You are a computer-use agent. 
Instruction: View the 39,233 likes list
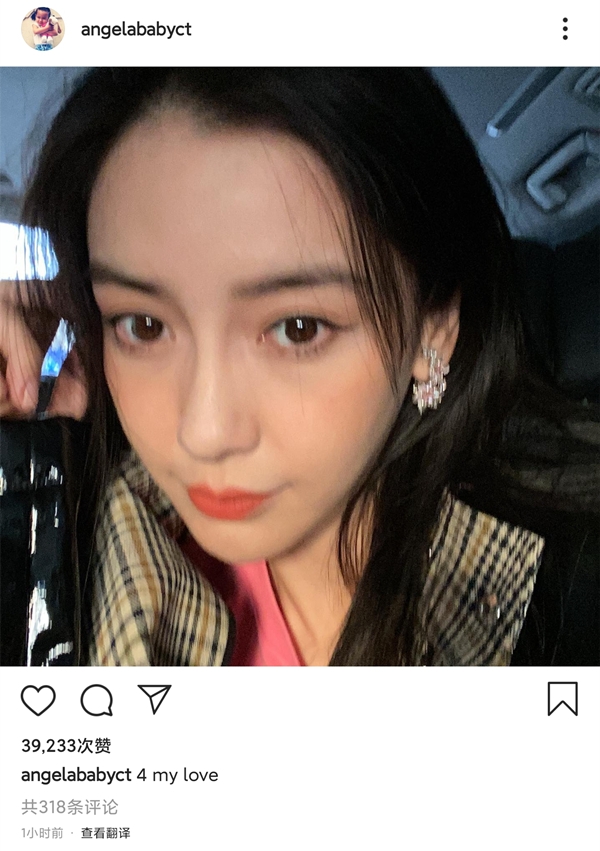[66, 746]
